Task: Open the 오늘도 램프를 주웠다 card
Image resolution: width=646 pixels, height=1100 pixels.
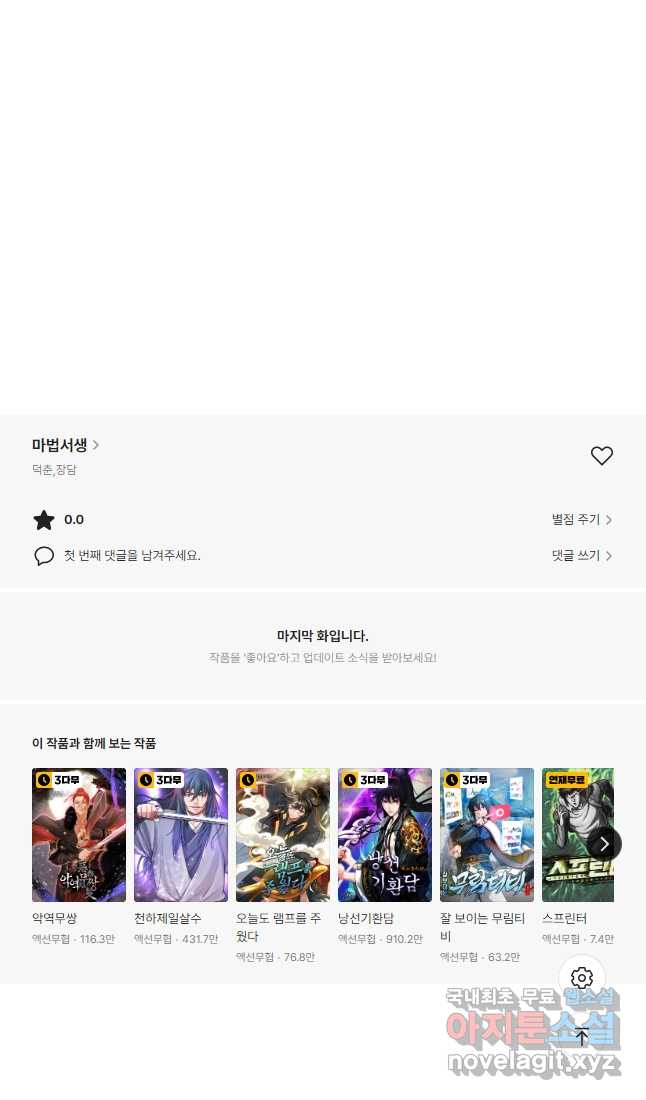Action: tap(283, 865)
